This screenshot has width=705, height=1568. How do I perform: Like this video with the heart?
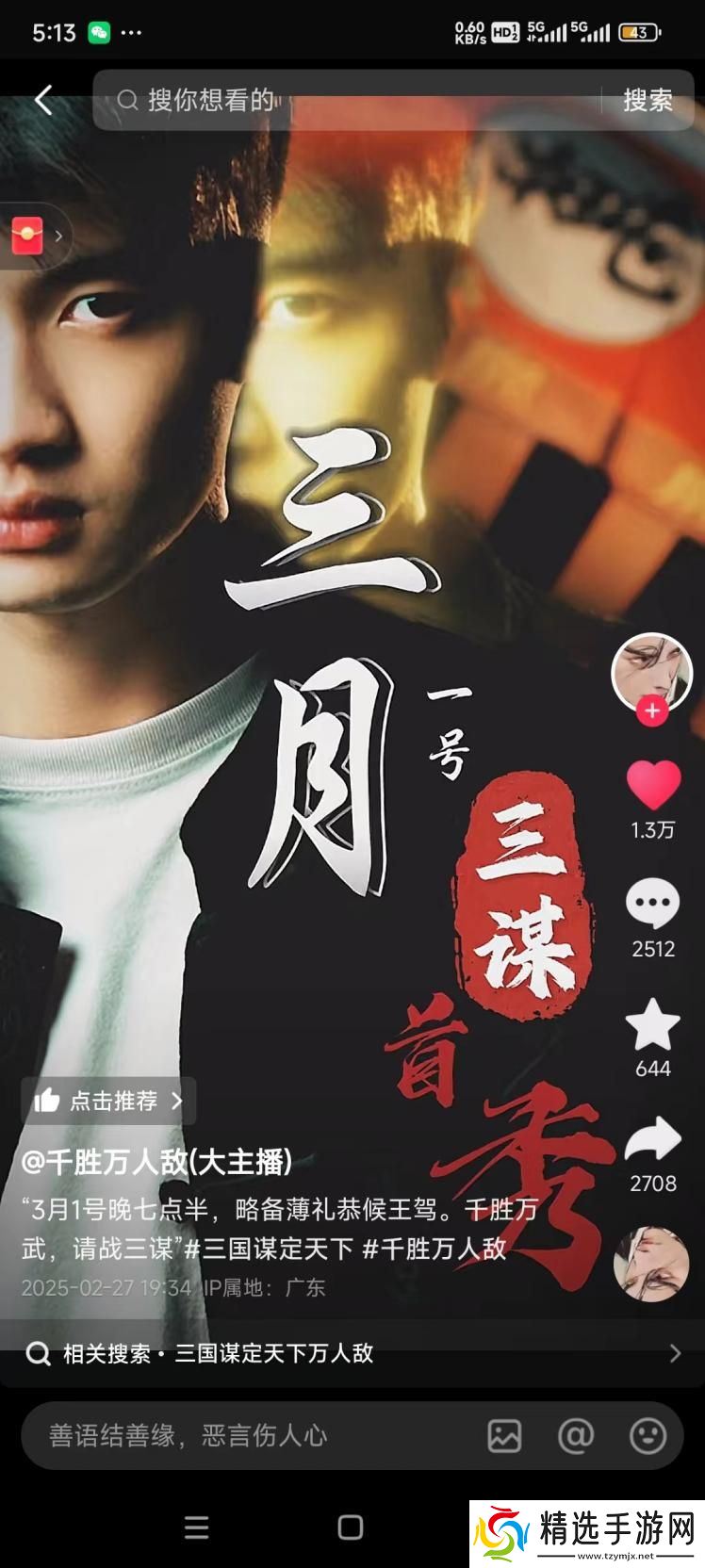(x=653, y=786)
